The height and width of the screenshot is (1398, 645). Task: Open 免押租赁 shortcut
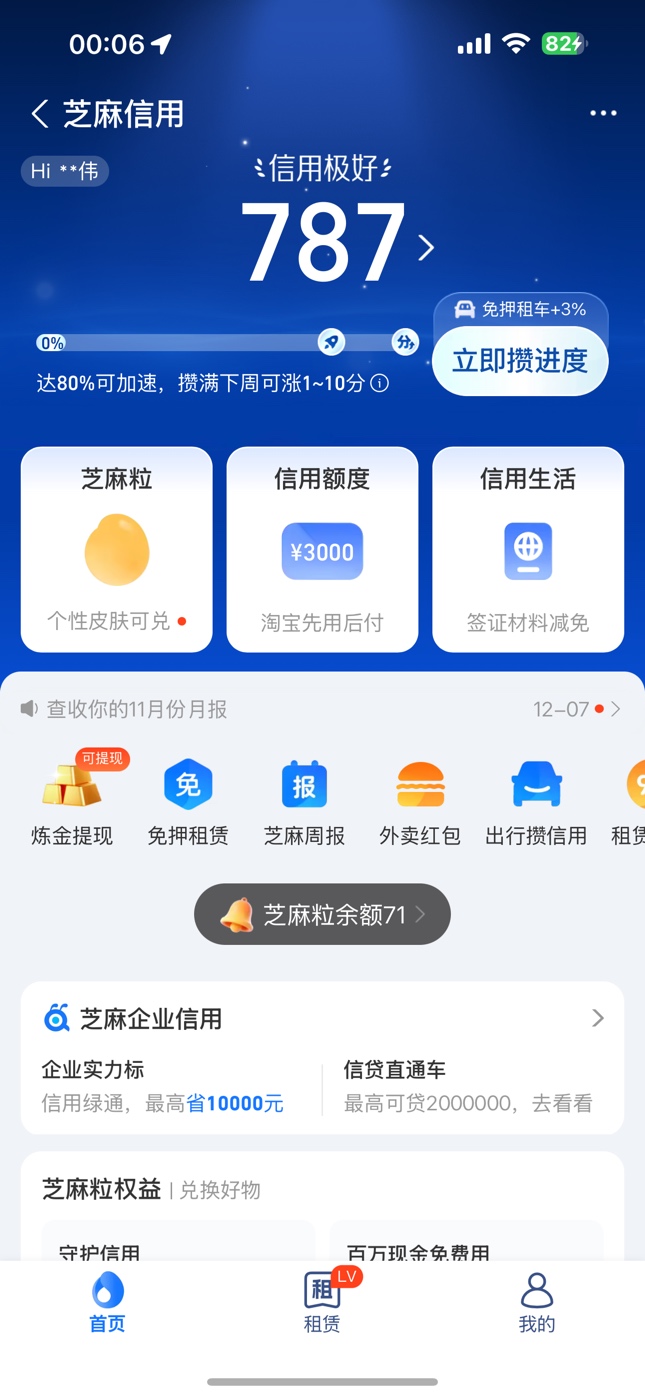click(188, 800)
